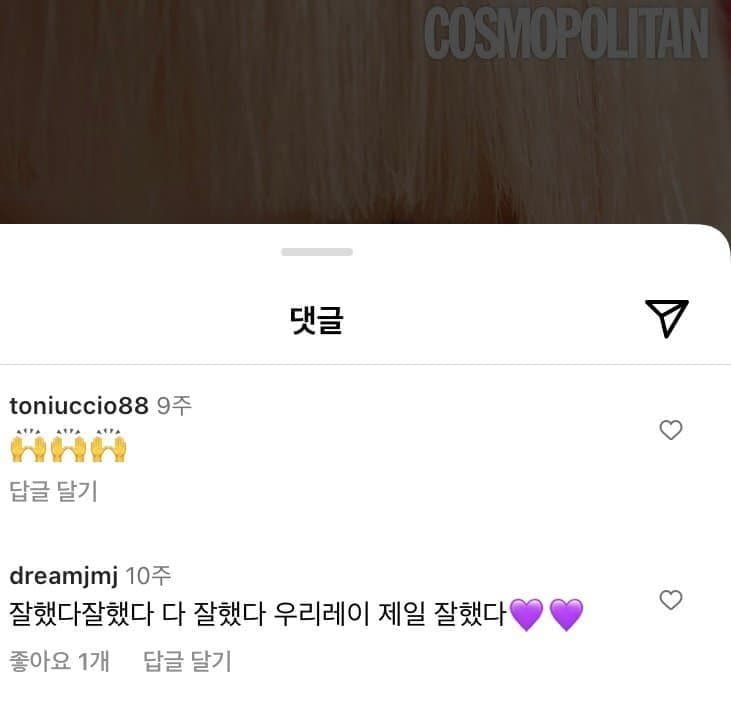Like dreamjmj's comment
Image resolution: width=731 pixels, height=714 pixels.
pos(671,600)
